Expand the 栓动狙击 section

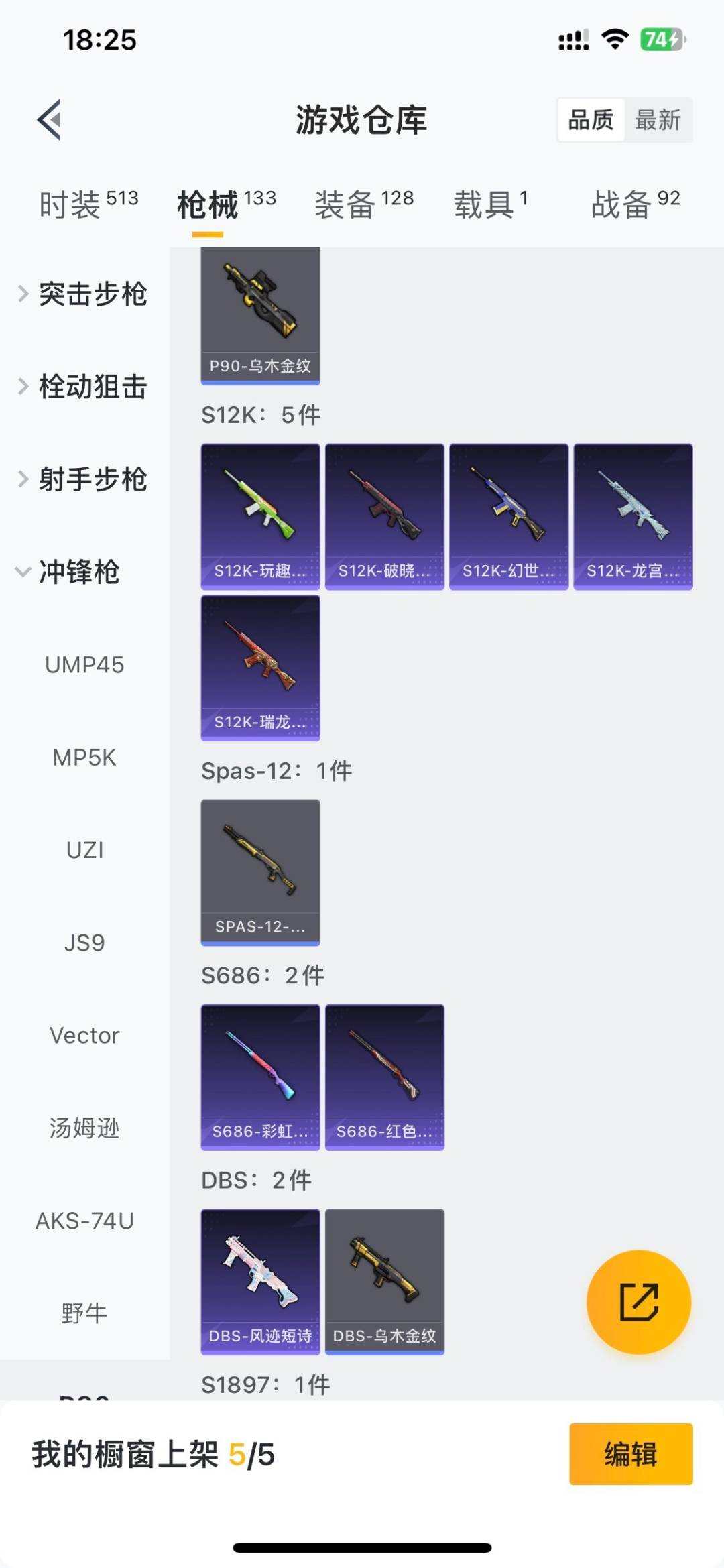click(x=94, y=387)
